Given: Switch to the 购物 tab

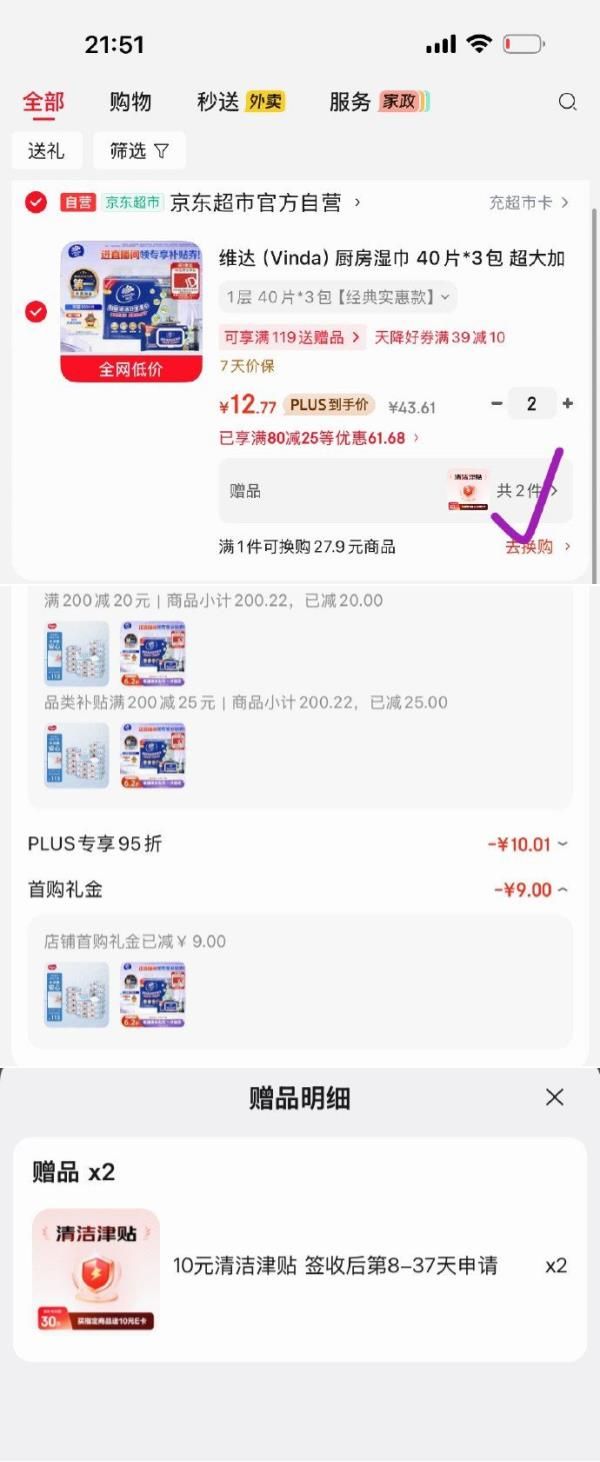Looking at the screenshot, I should pyautogui.click(x=130, y=102).
